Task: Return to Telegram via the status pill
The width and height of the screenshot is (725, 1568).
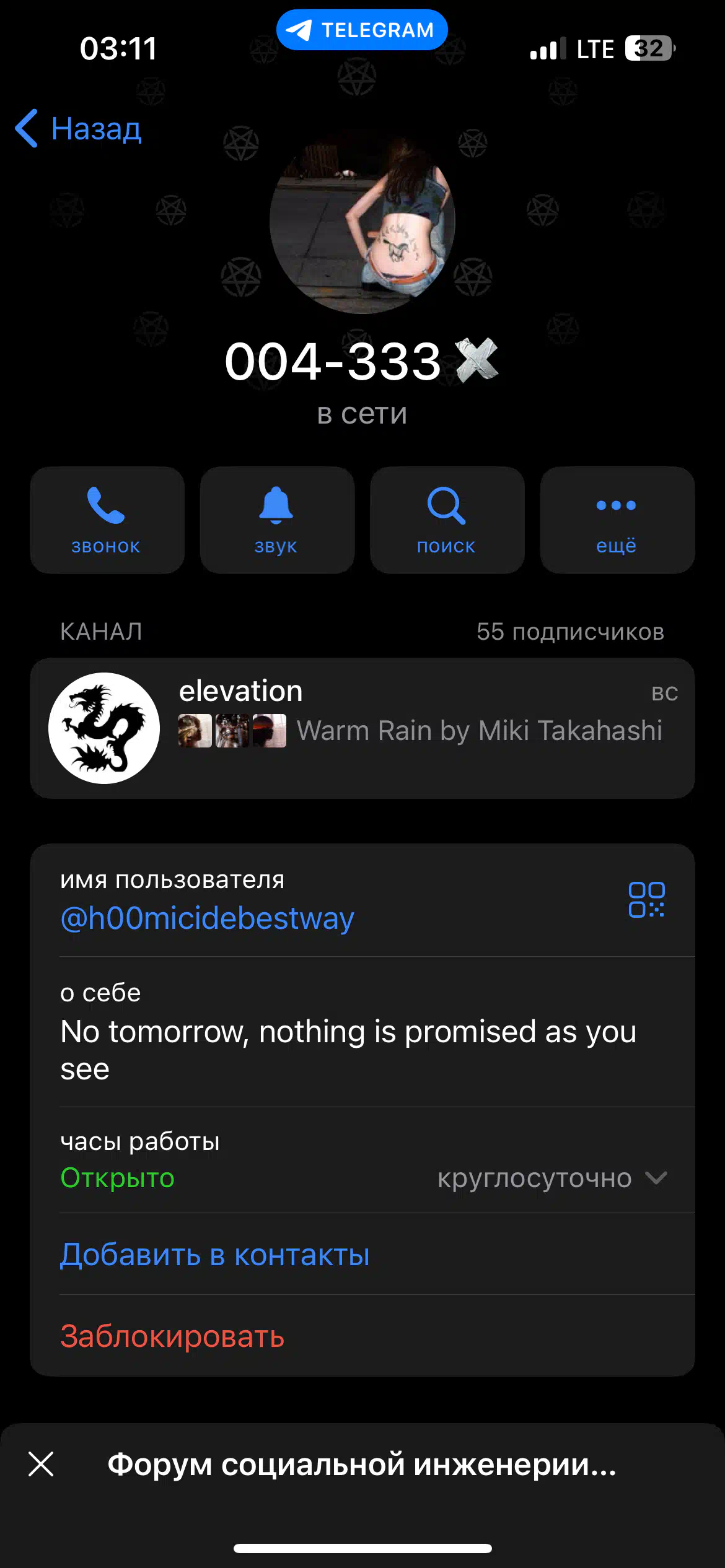Action: tap(362, 30)
